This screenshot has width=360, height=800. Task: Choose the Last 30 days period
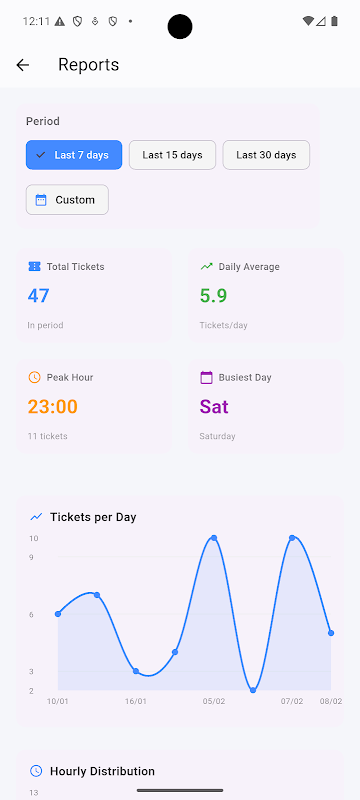click(266, 155)
